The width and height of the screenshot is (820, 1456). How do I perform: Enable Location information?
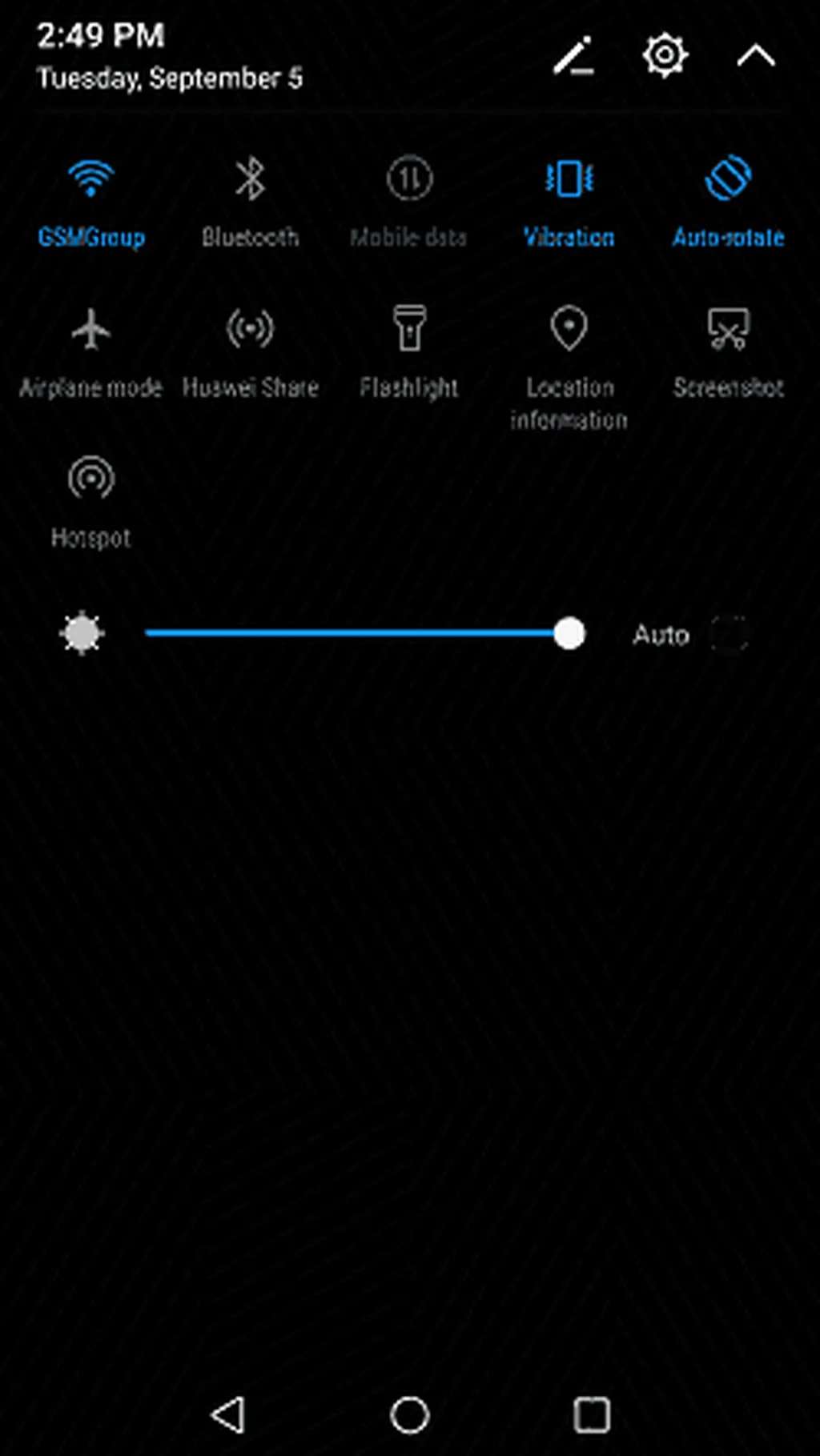pos(569,330)
